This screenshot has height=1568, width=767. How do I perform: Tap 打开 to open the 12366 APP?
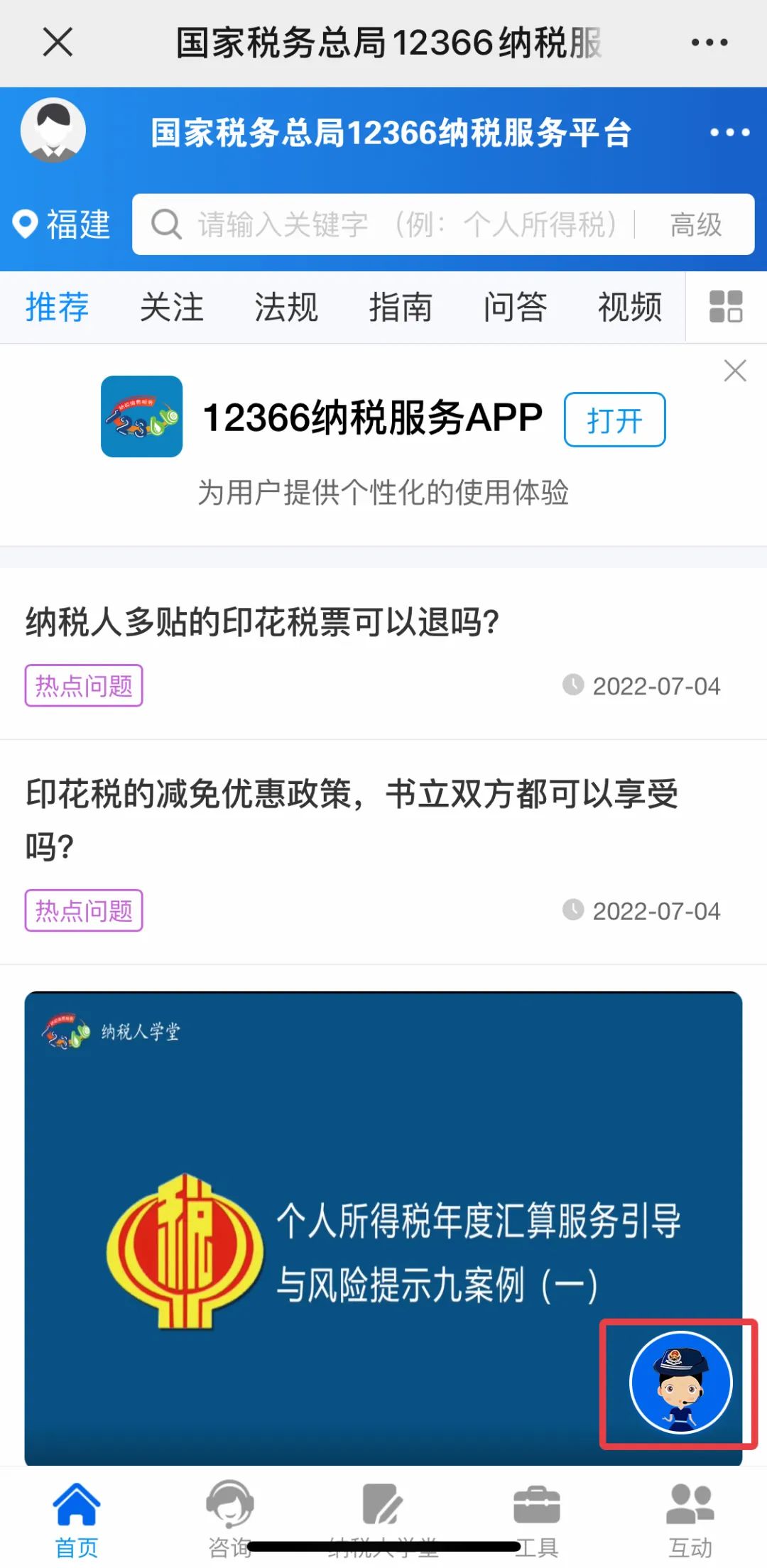pyautogui.click(x=614, y=420)
